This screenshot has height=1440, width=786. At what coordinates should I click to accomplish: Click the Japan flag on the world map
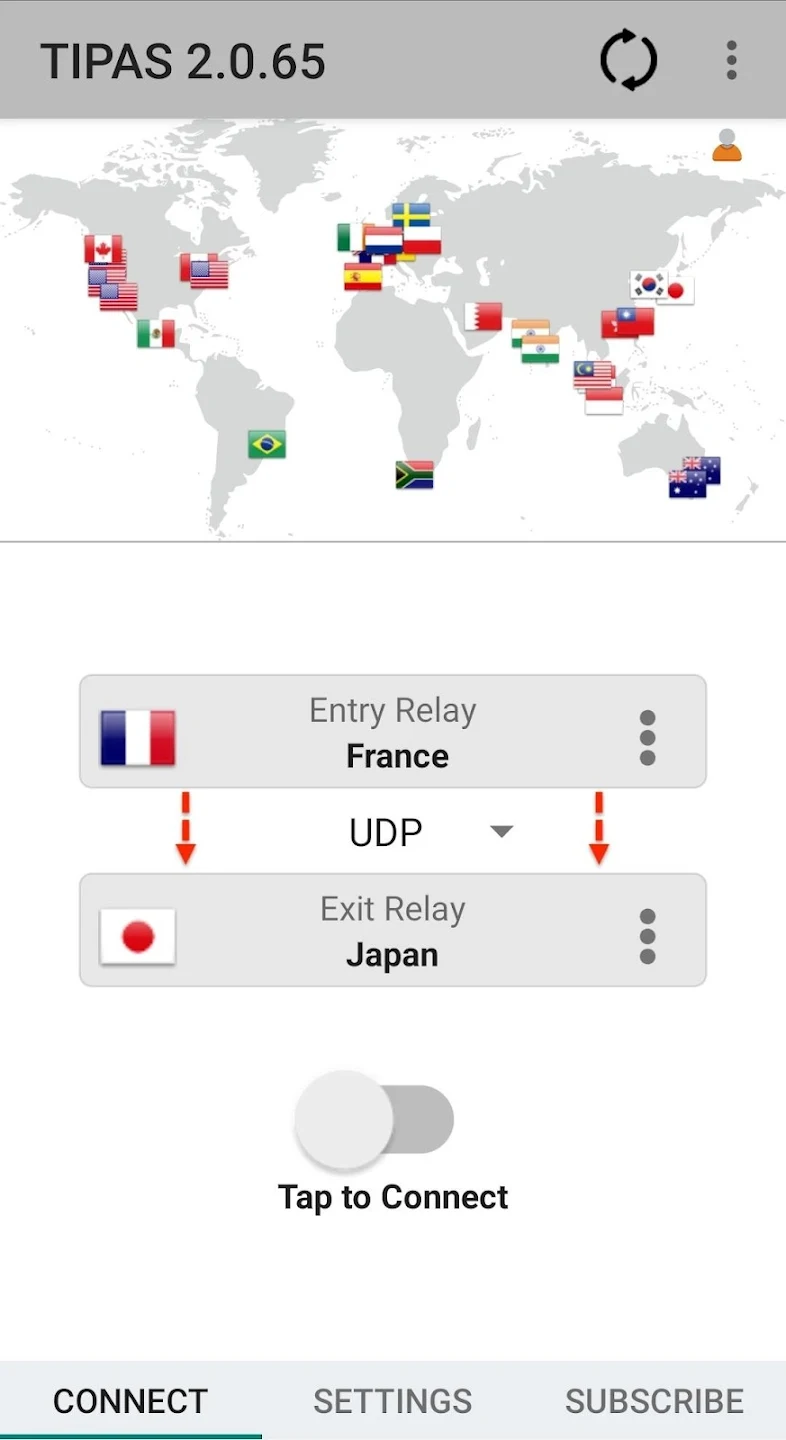click(x=677, y=290)
